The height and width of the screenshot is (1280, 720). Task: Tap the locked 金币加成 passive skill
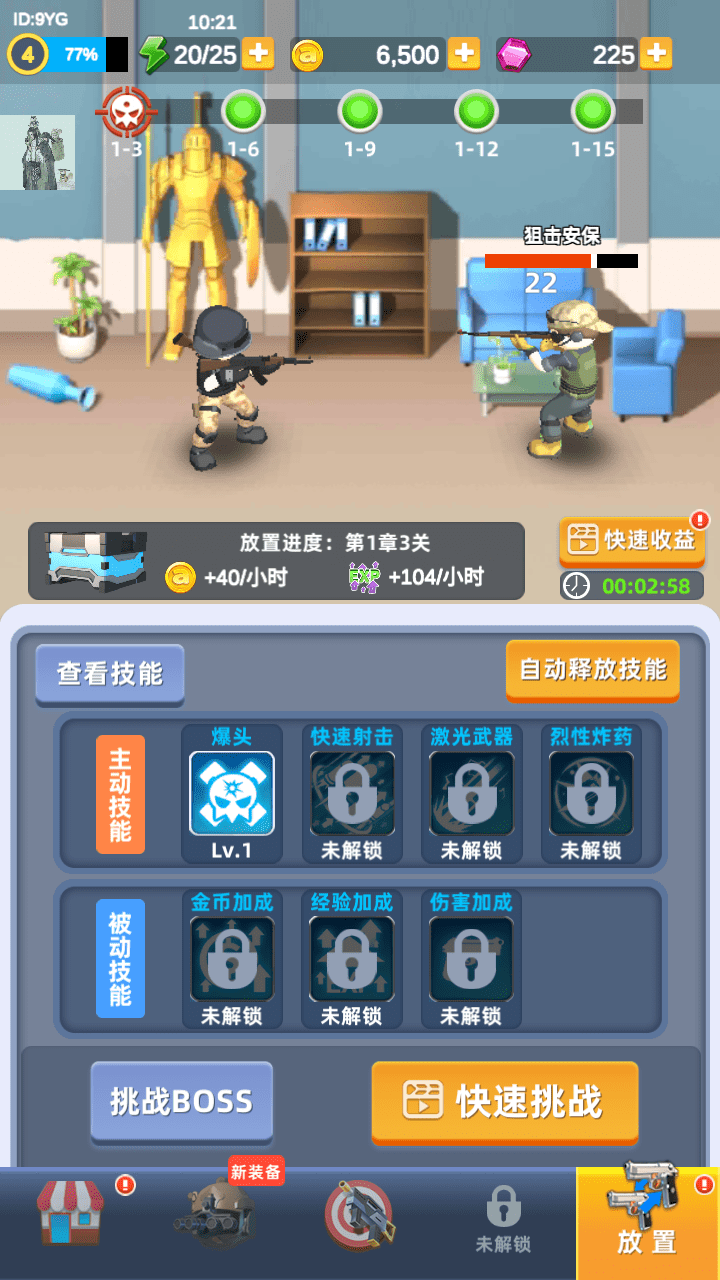pos(232,959)
